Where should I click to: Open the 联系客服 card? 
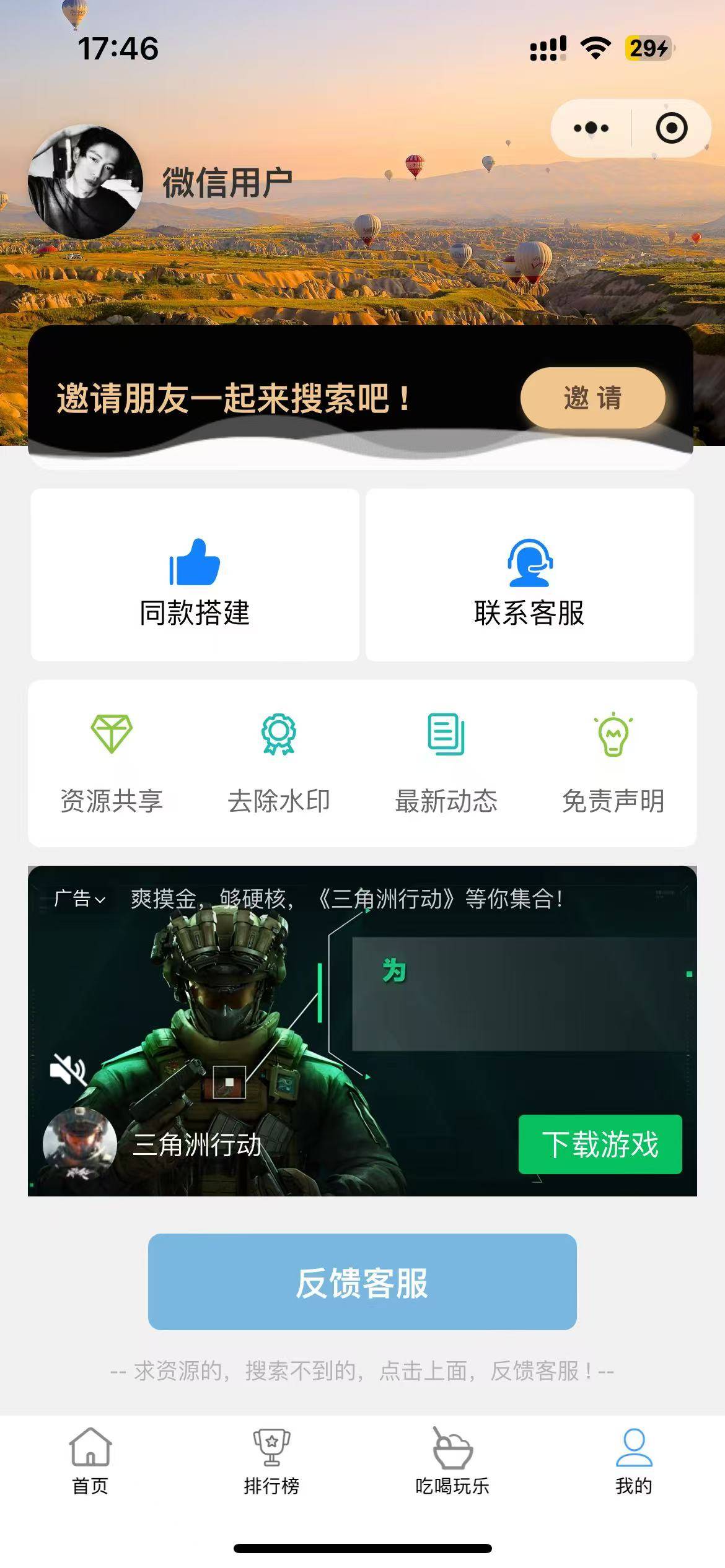529,575
